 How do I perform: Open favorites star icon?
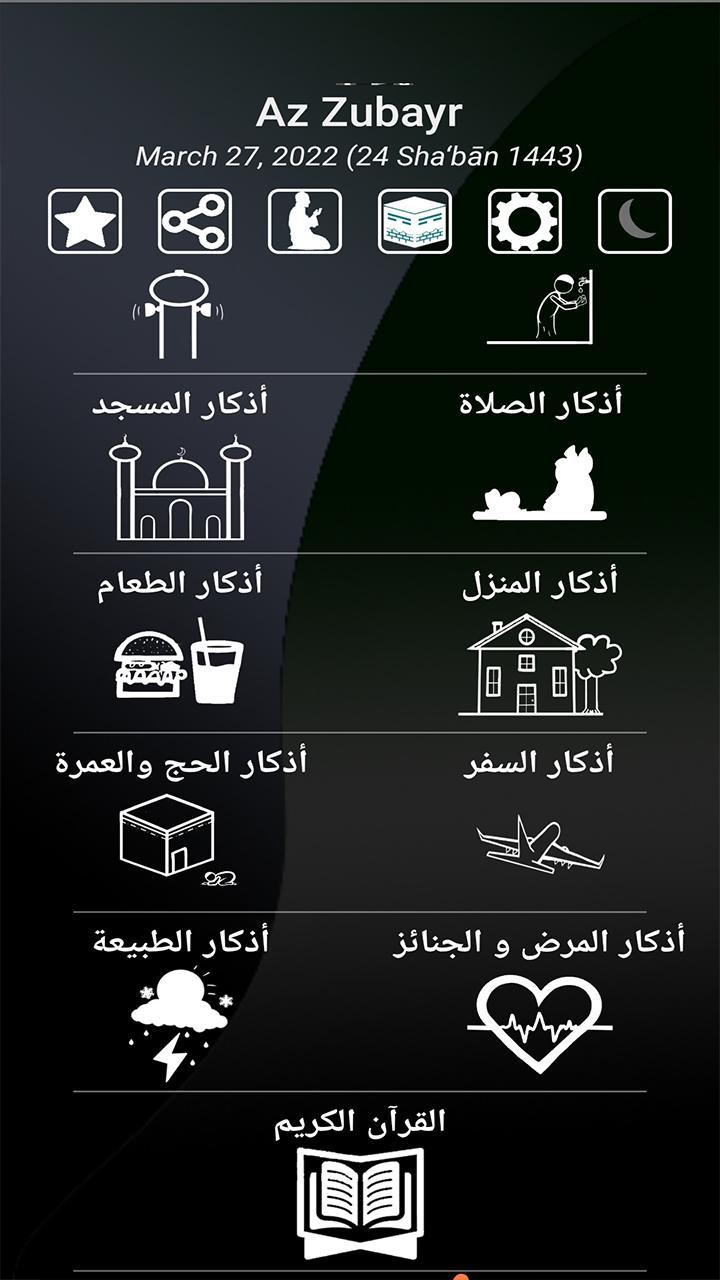[85, 221]
